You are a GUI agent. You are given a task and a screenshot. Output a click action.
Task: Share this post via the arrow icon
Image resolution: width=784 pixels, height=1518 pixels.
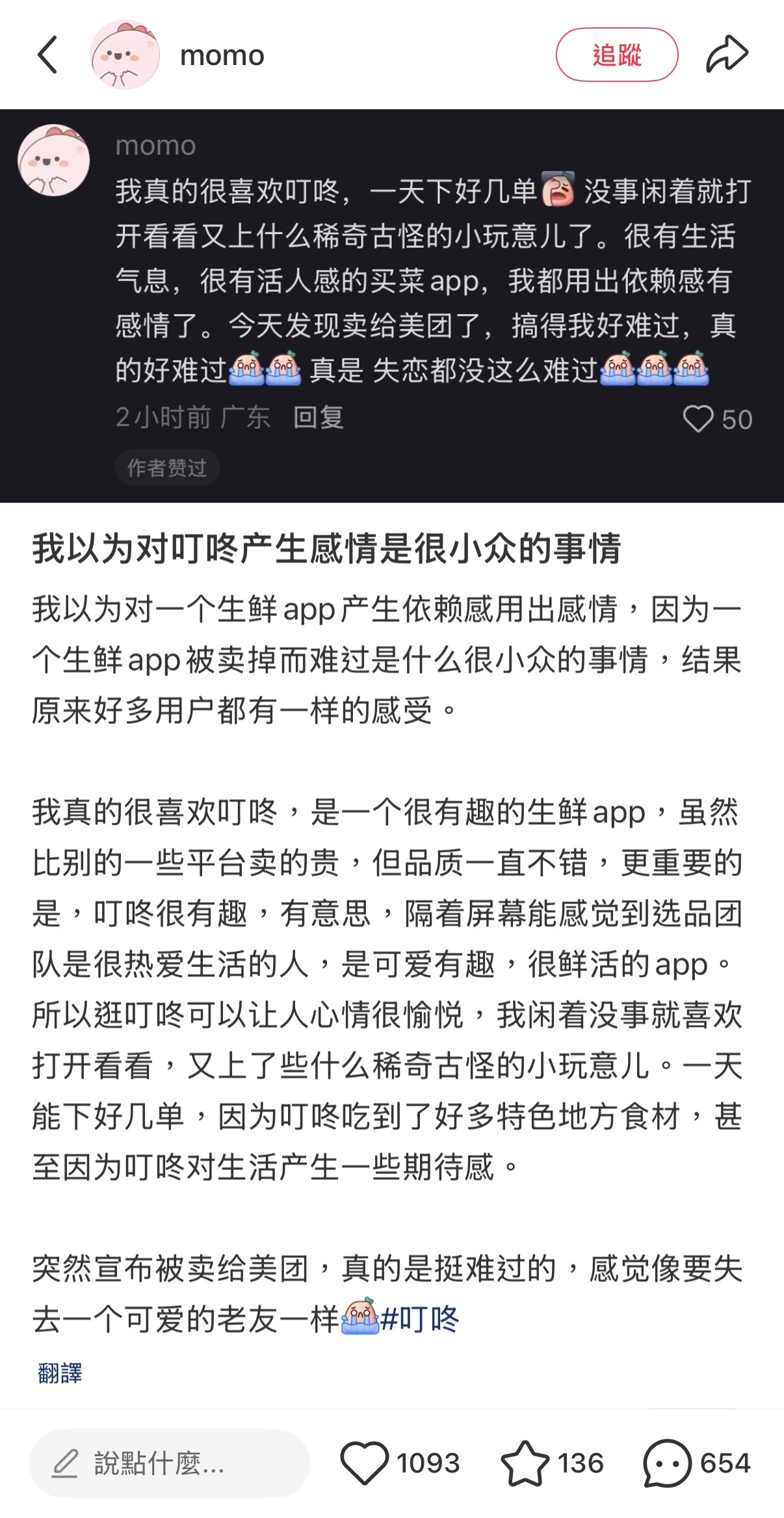pos(727,55)
